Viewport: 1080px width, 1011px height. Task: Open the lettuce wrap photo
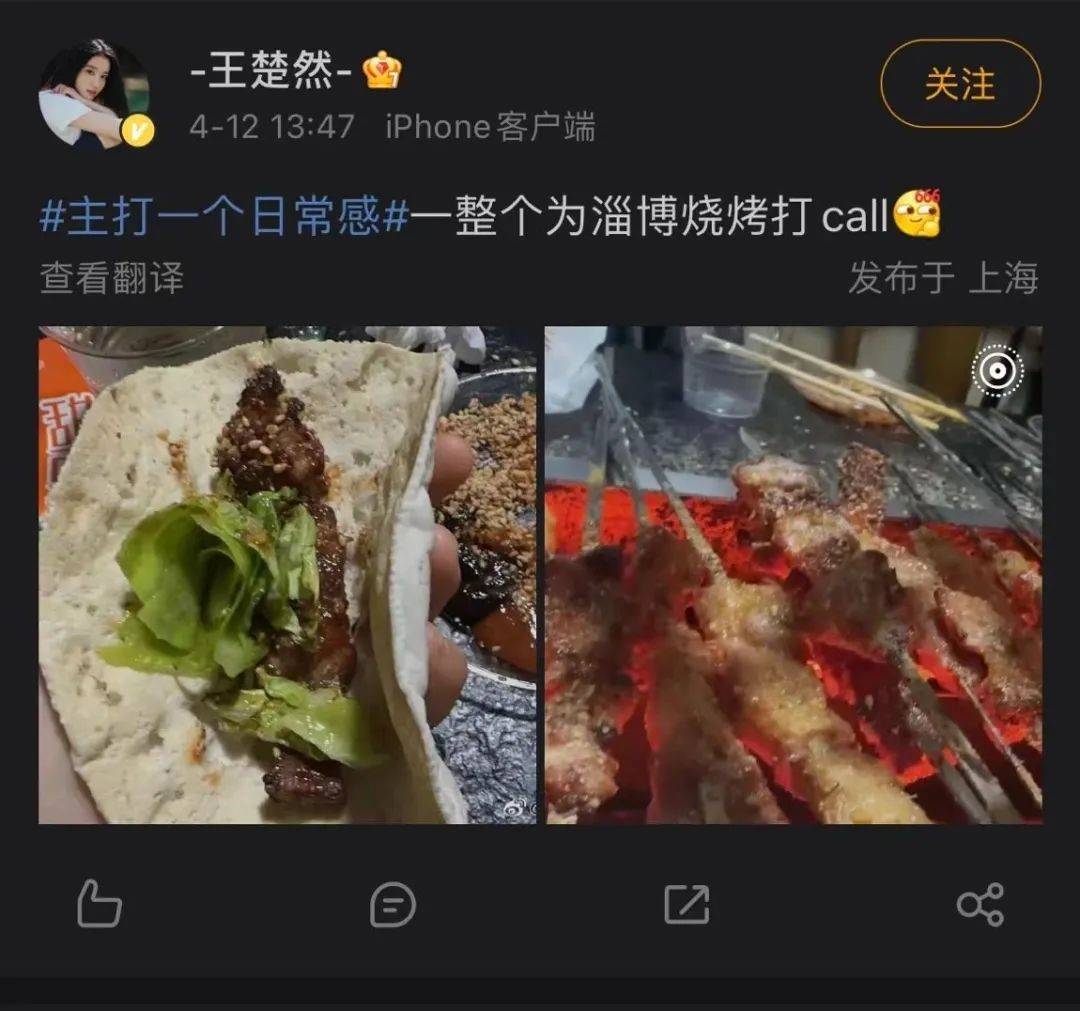tap(287, 575)
